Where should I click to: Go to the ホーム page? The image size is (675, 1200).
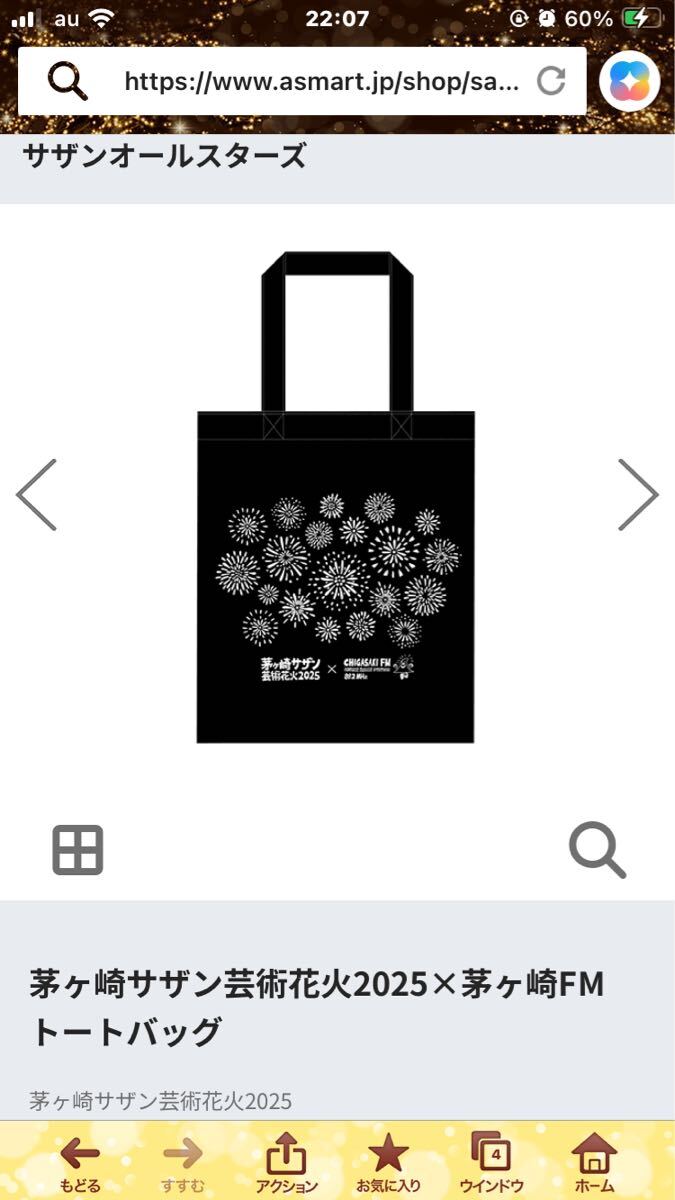point(594,1162)
